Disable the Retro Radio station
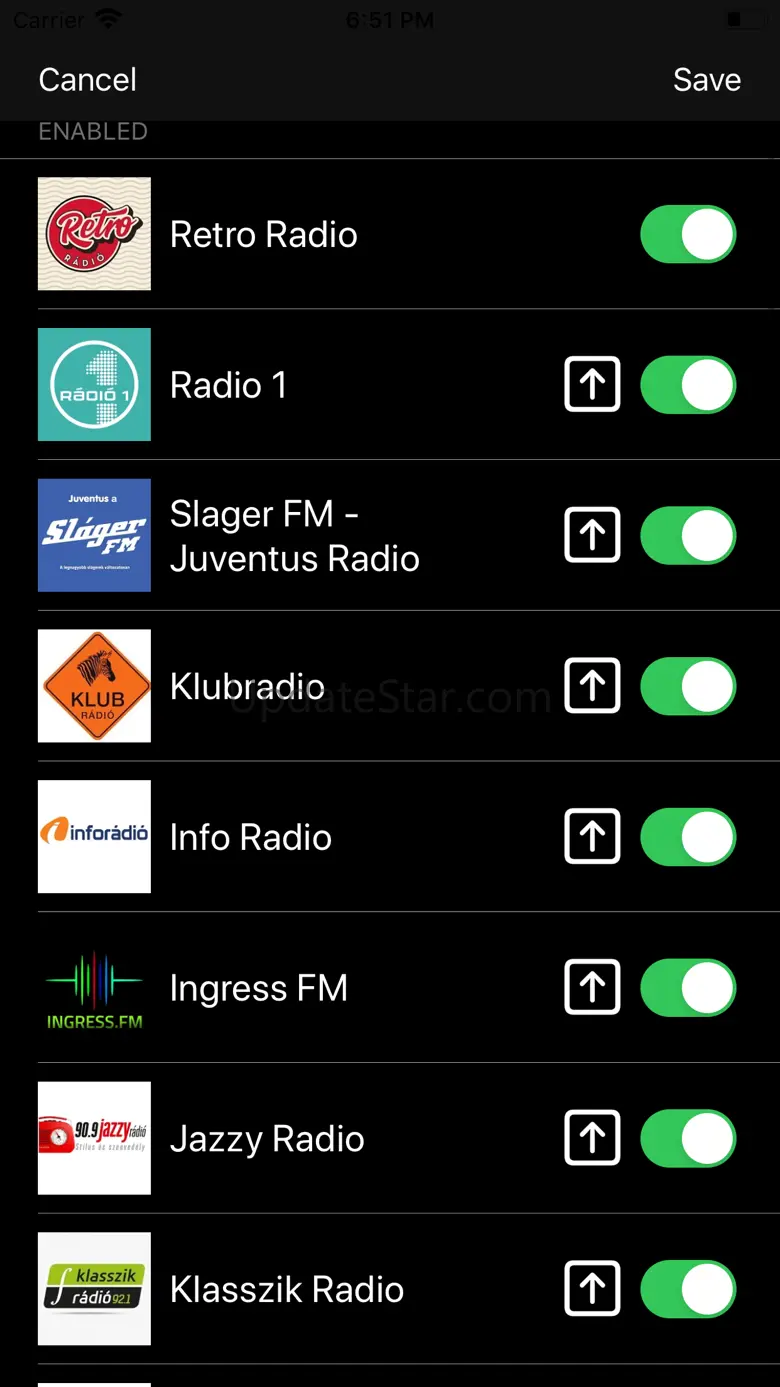 click(x=688, y=234)
